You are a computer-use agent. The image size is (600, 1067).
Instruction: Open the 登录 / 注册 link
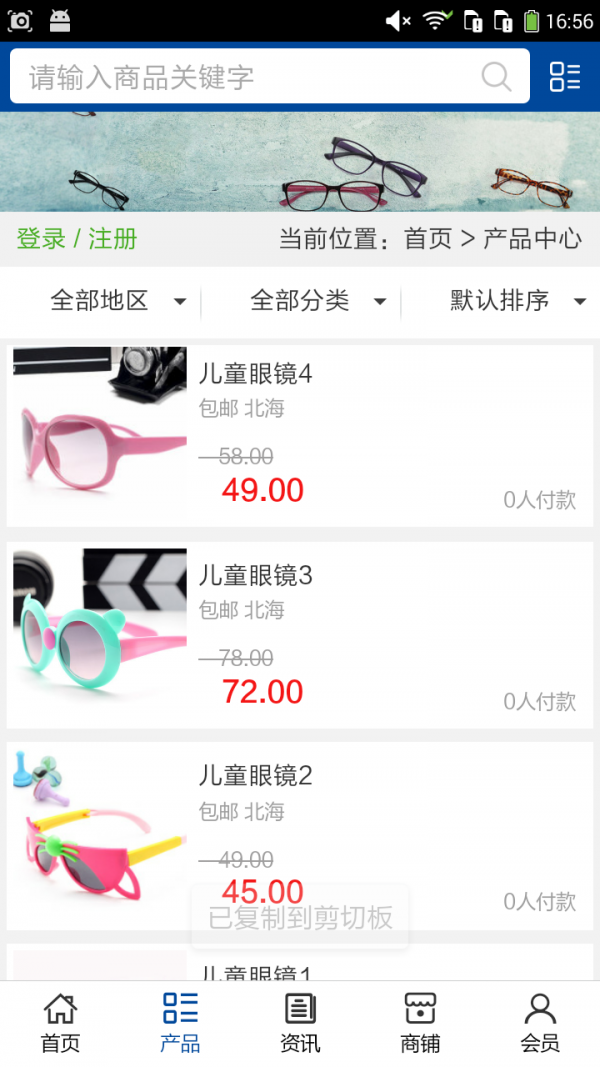[x=77, y=239]
